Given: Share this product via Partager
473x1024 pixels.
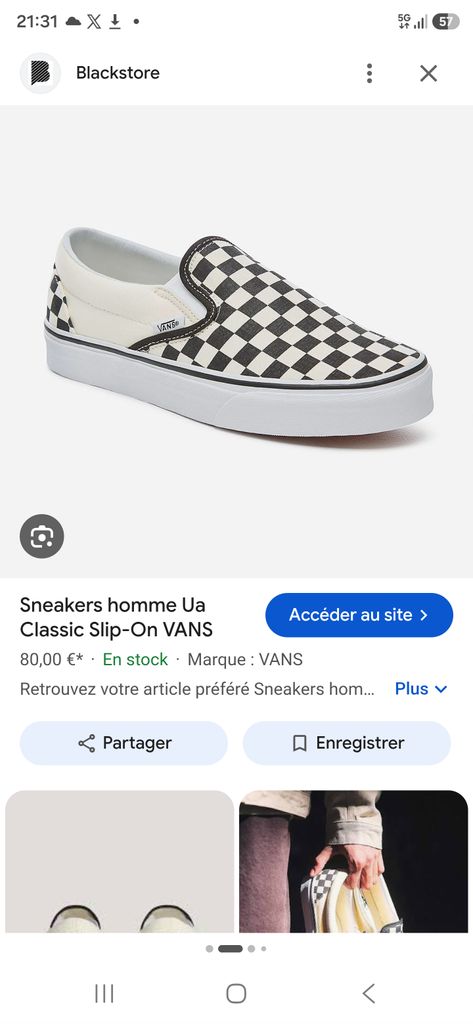Looking at the screenshot, I should click(123, 743).
